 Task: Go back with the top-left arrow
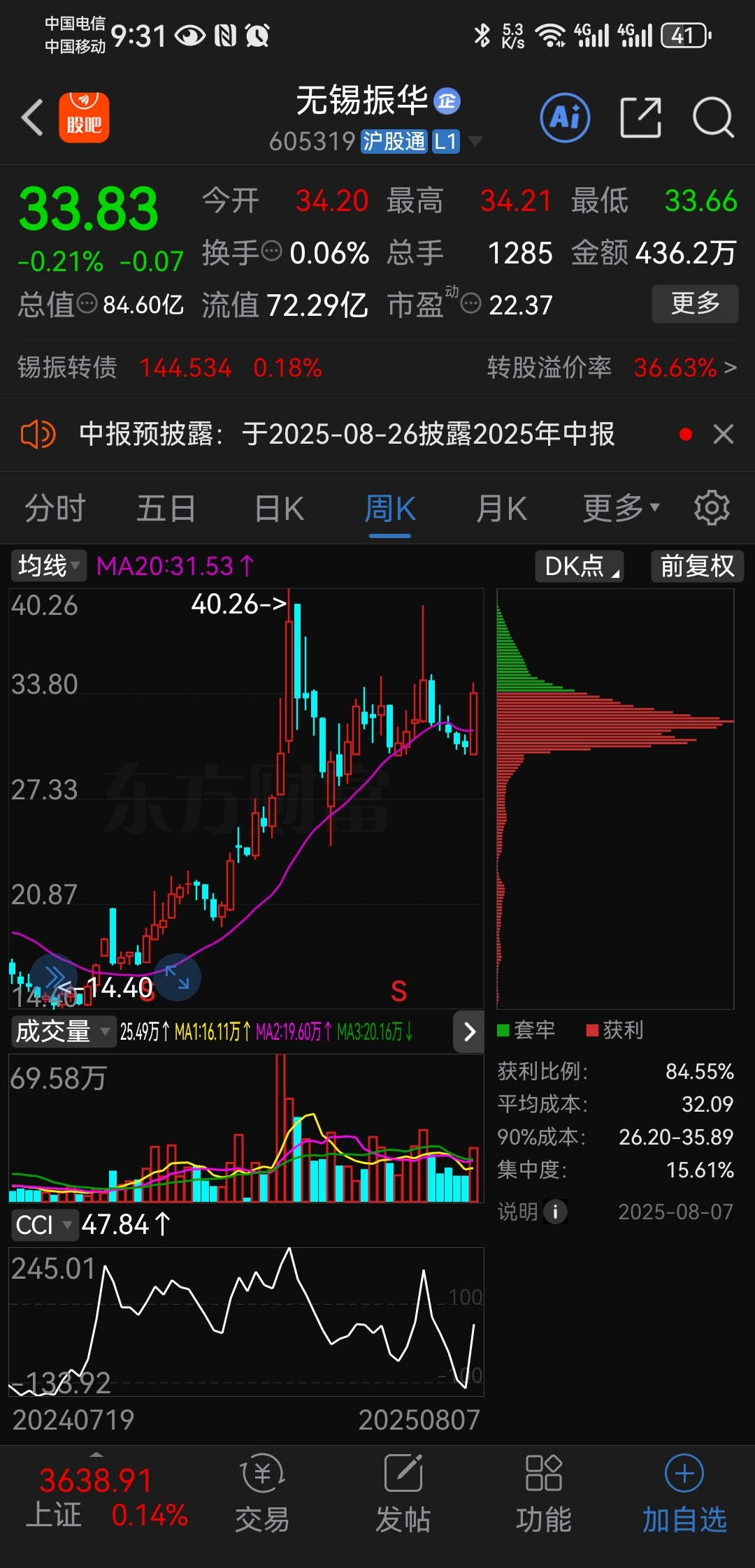[32, 117]
